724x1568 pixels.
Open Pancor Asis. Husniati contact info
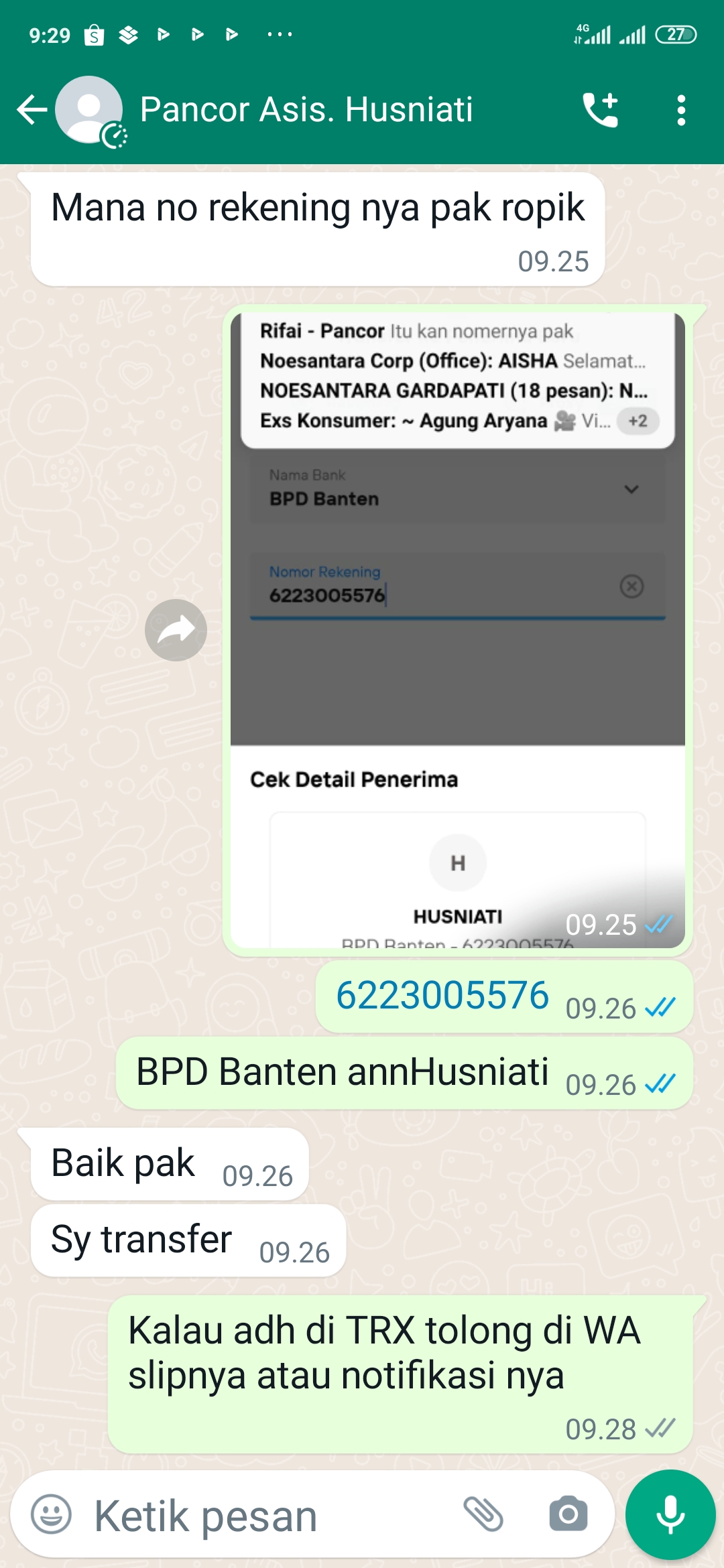[x=306, y=110]
